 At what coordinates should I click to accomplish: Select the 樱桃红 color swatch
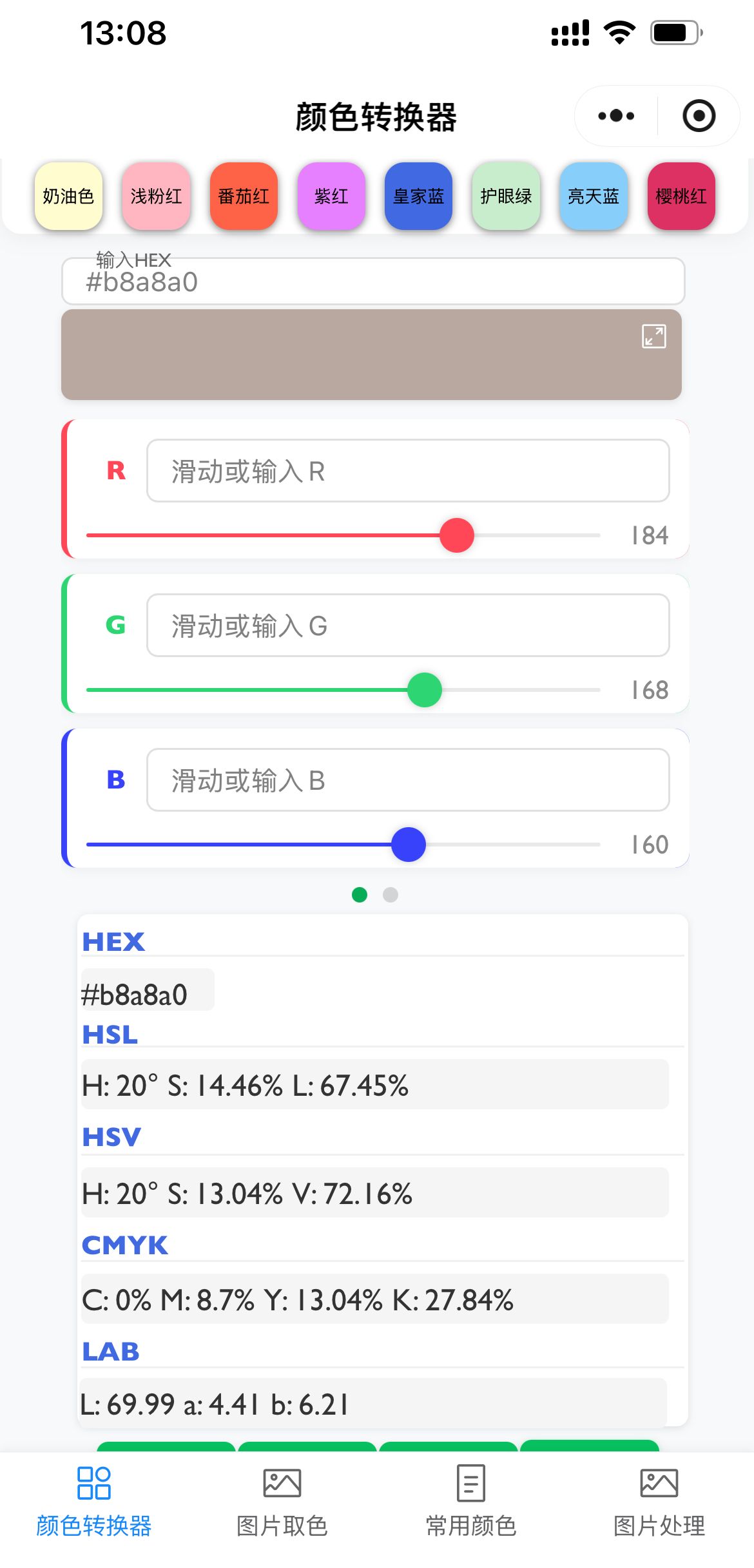681,196
